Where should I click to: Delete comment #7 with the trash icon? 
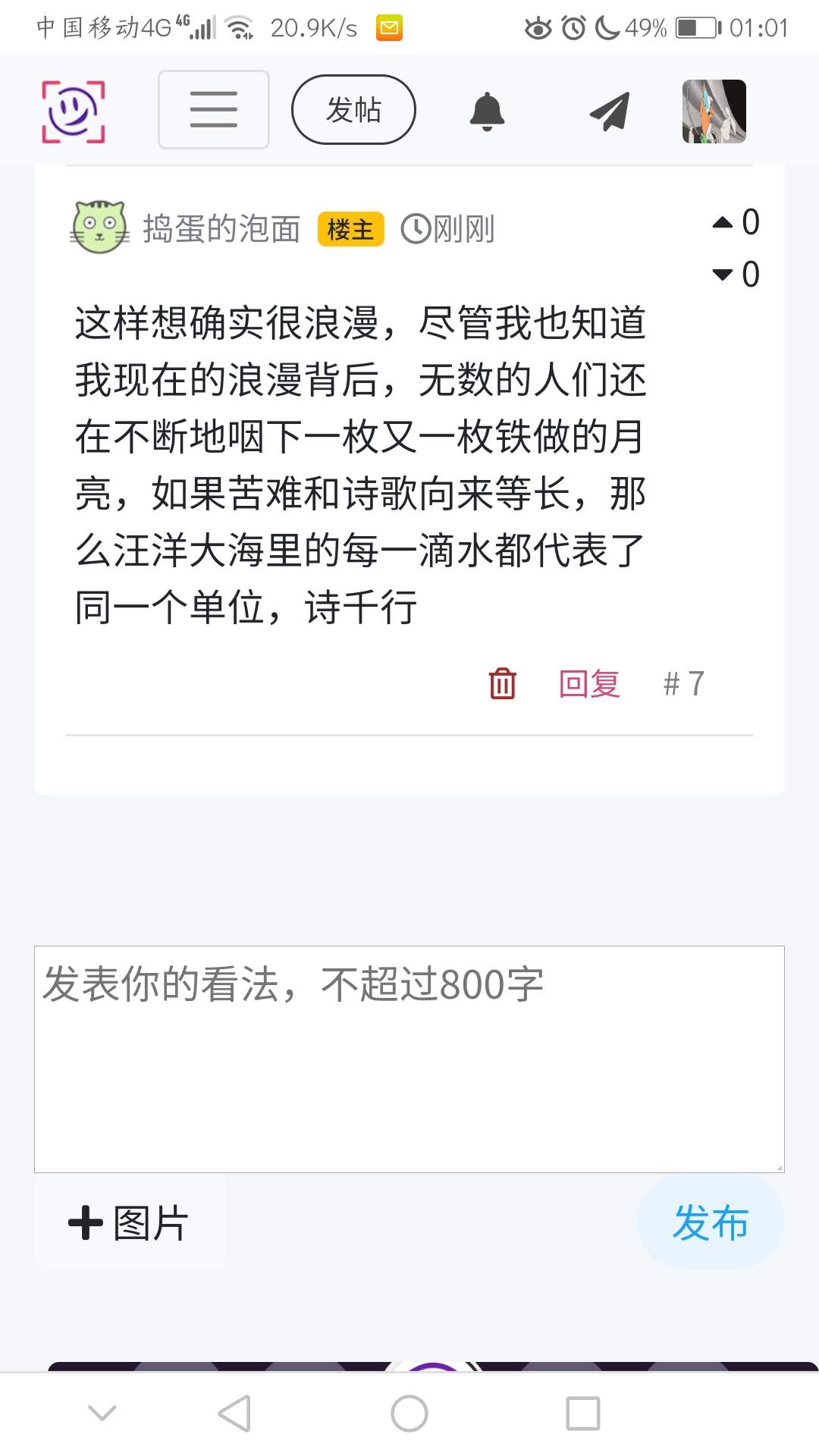pyautogui.click(x=502, y=683)
